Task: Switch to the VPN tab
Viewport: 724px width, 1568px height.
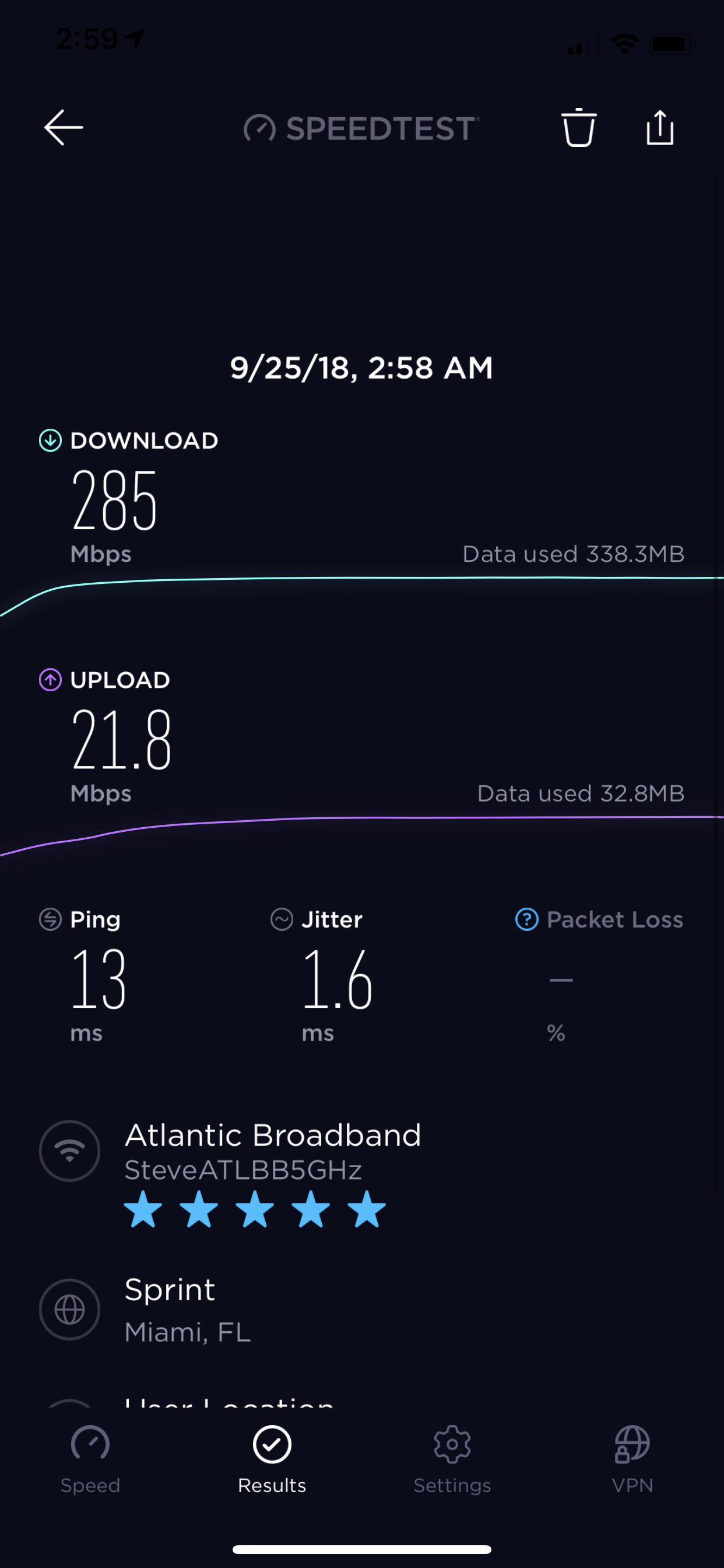Action: 632,1459
